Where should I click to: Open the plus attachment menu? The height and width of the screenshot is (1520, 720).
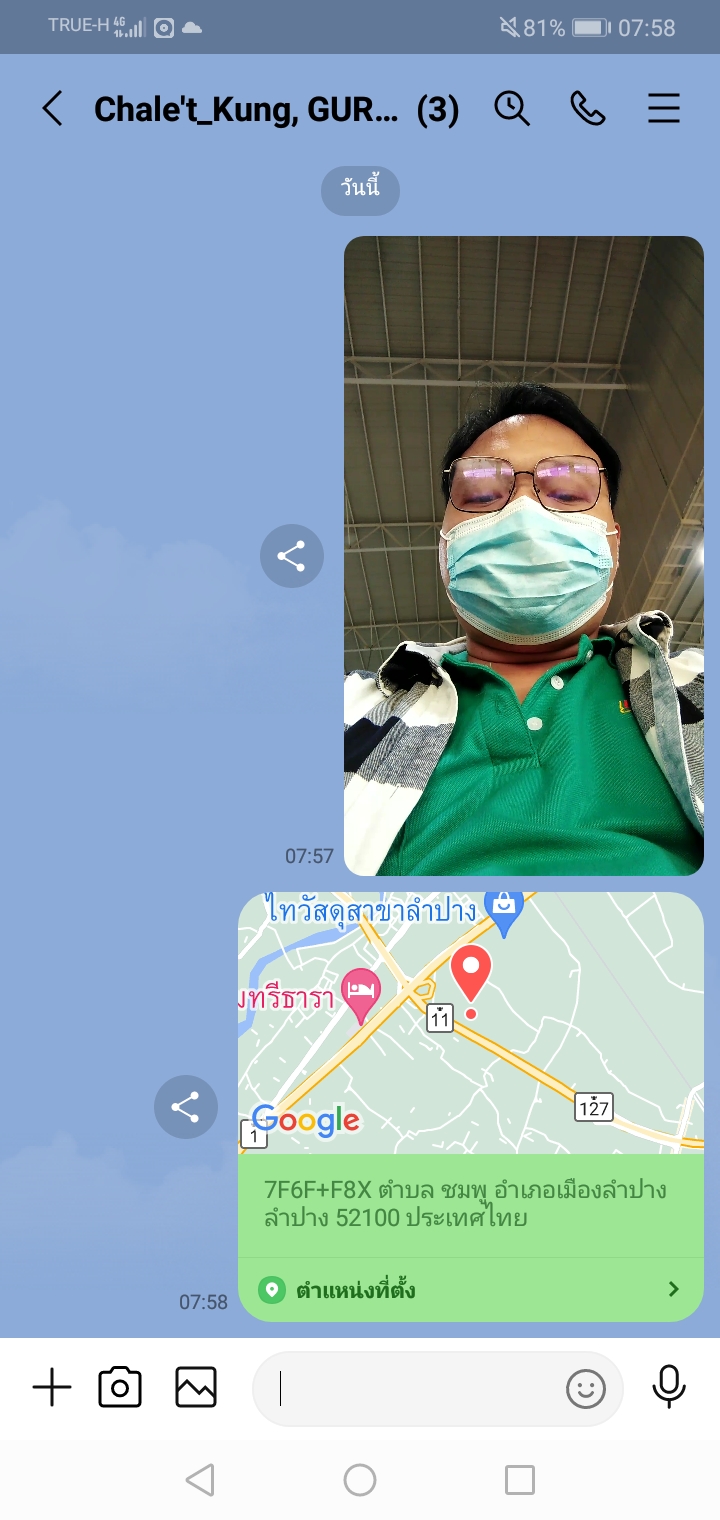coord(52,1388)
